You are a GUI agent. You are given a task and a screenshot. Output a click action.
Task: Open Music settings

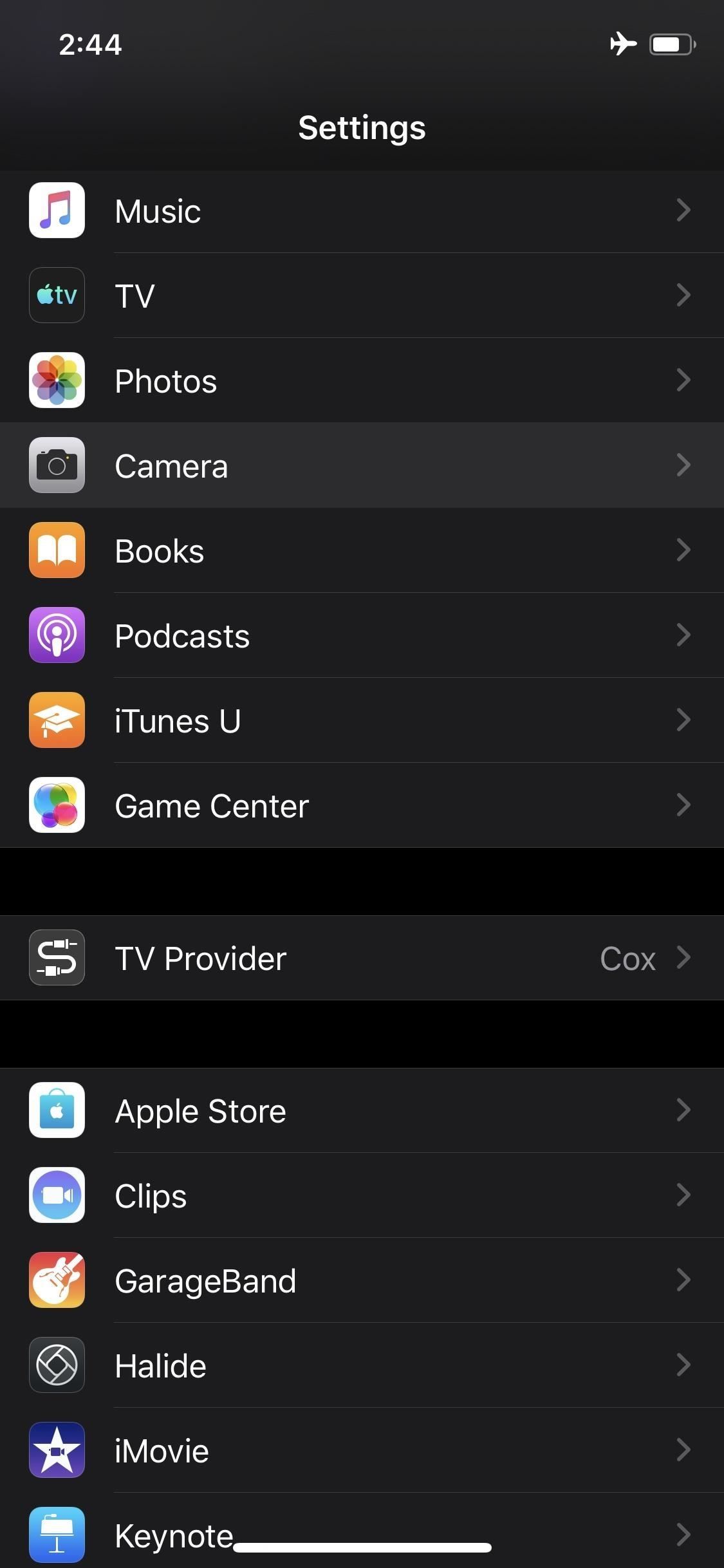(360, 211)
